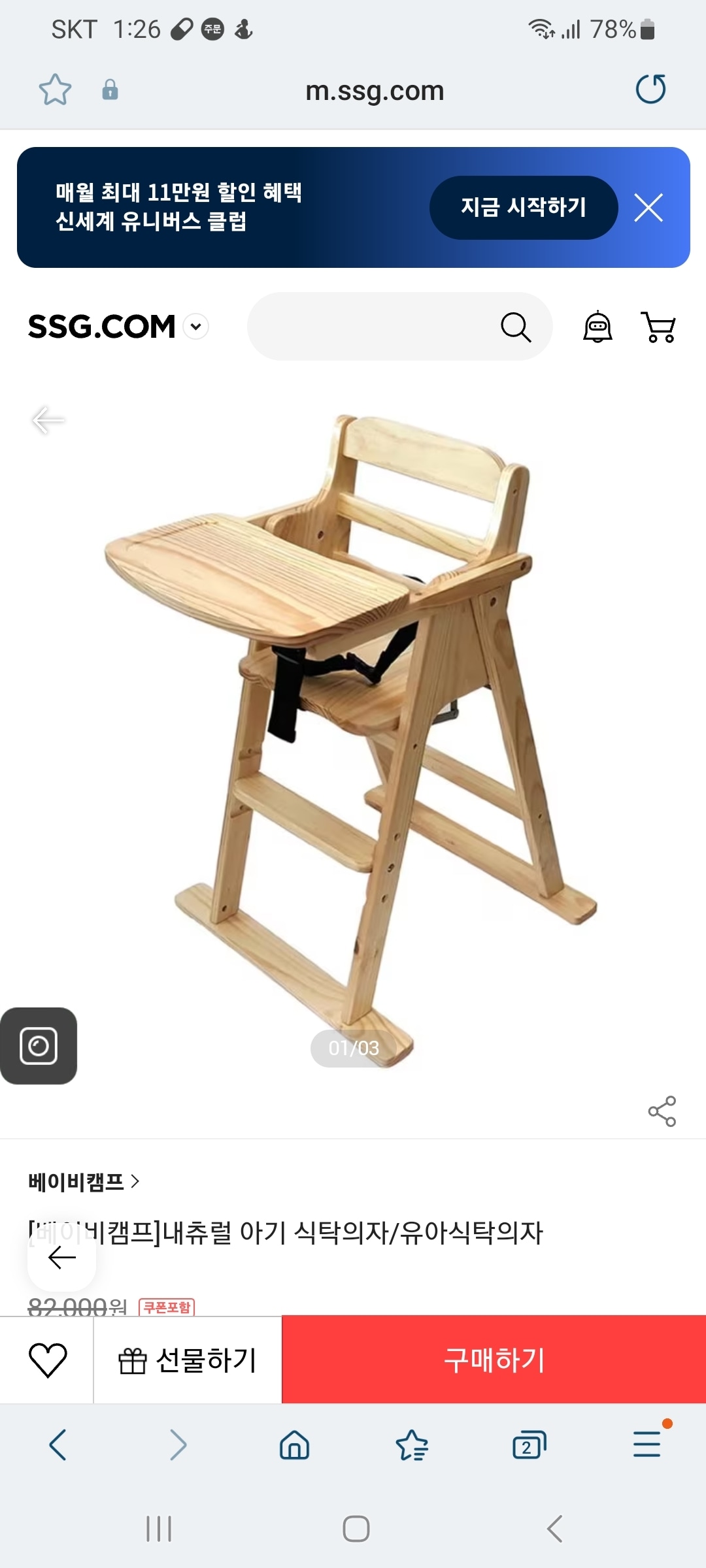Viewport: 706px width, 1568px height.
Task: Open the chatbot assistant icon
Action: [597, 327]
